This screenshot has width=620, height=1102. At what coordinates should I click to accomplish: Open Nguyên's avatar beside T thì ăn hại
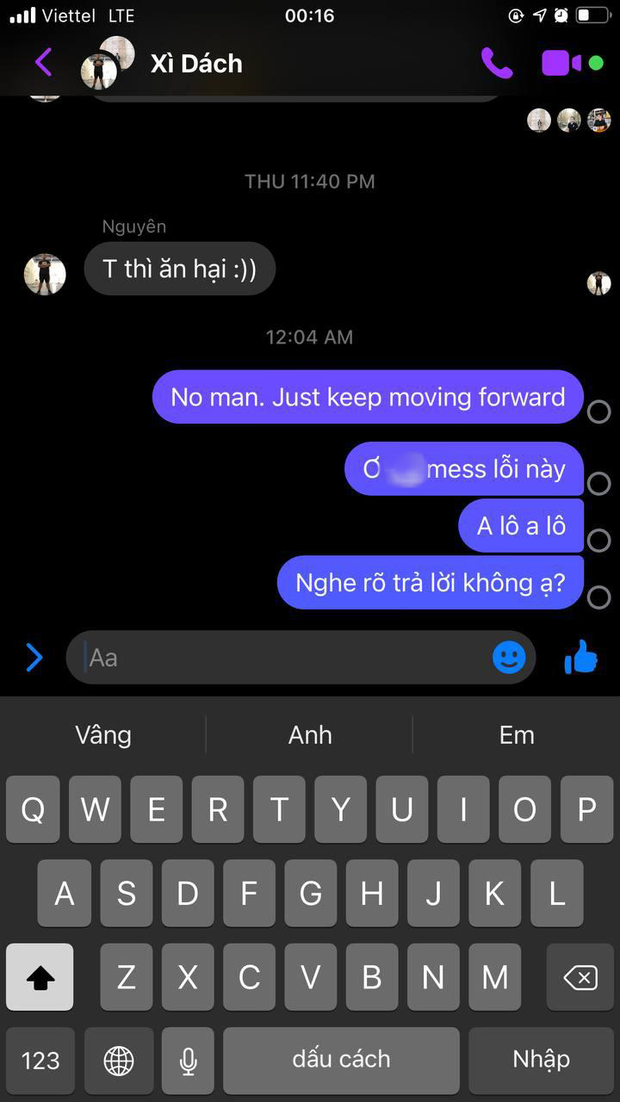45,274
